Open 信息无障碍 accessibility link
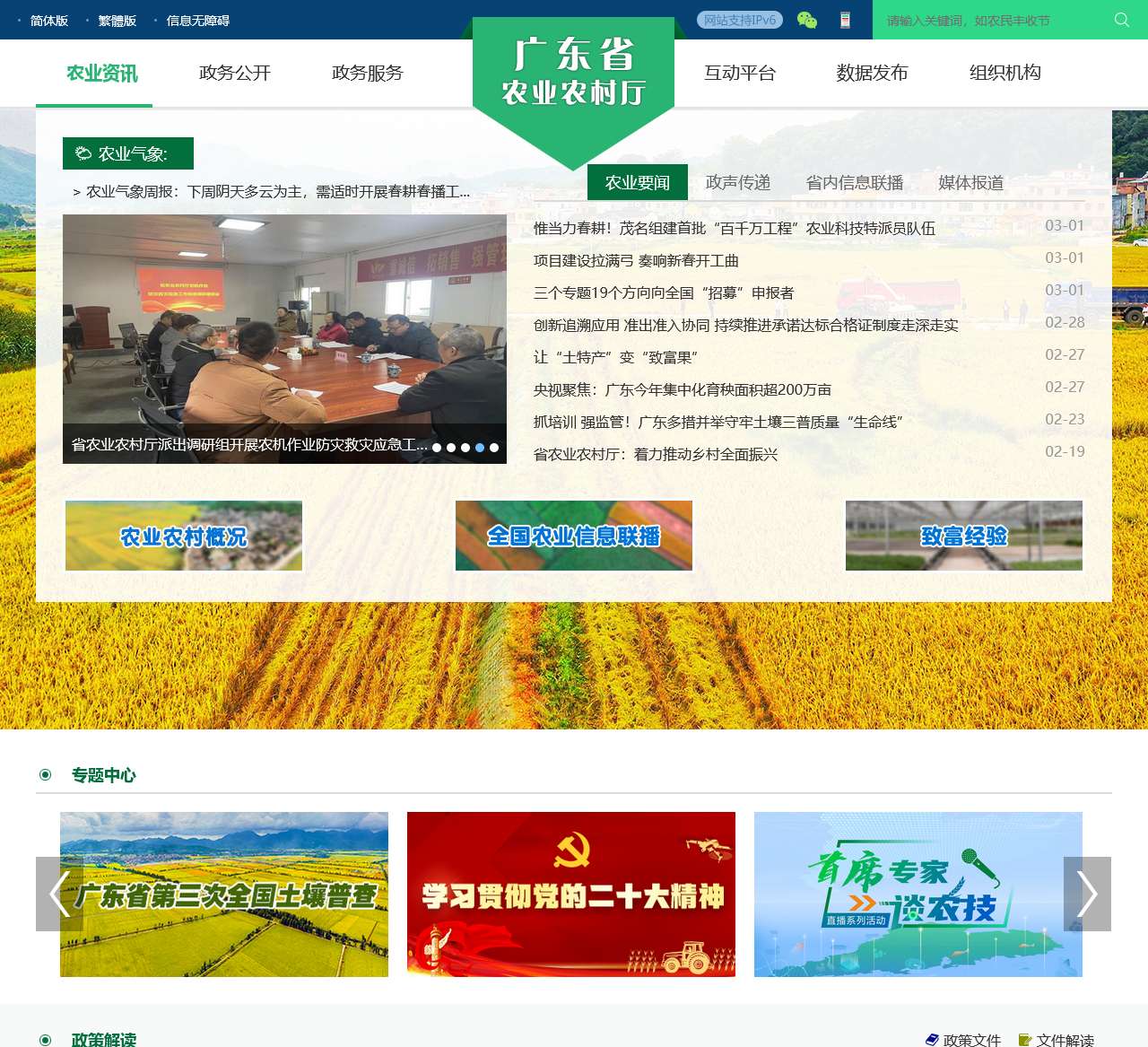The image size is (1148, 1047). click(197, 21)
